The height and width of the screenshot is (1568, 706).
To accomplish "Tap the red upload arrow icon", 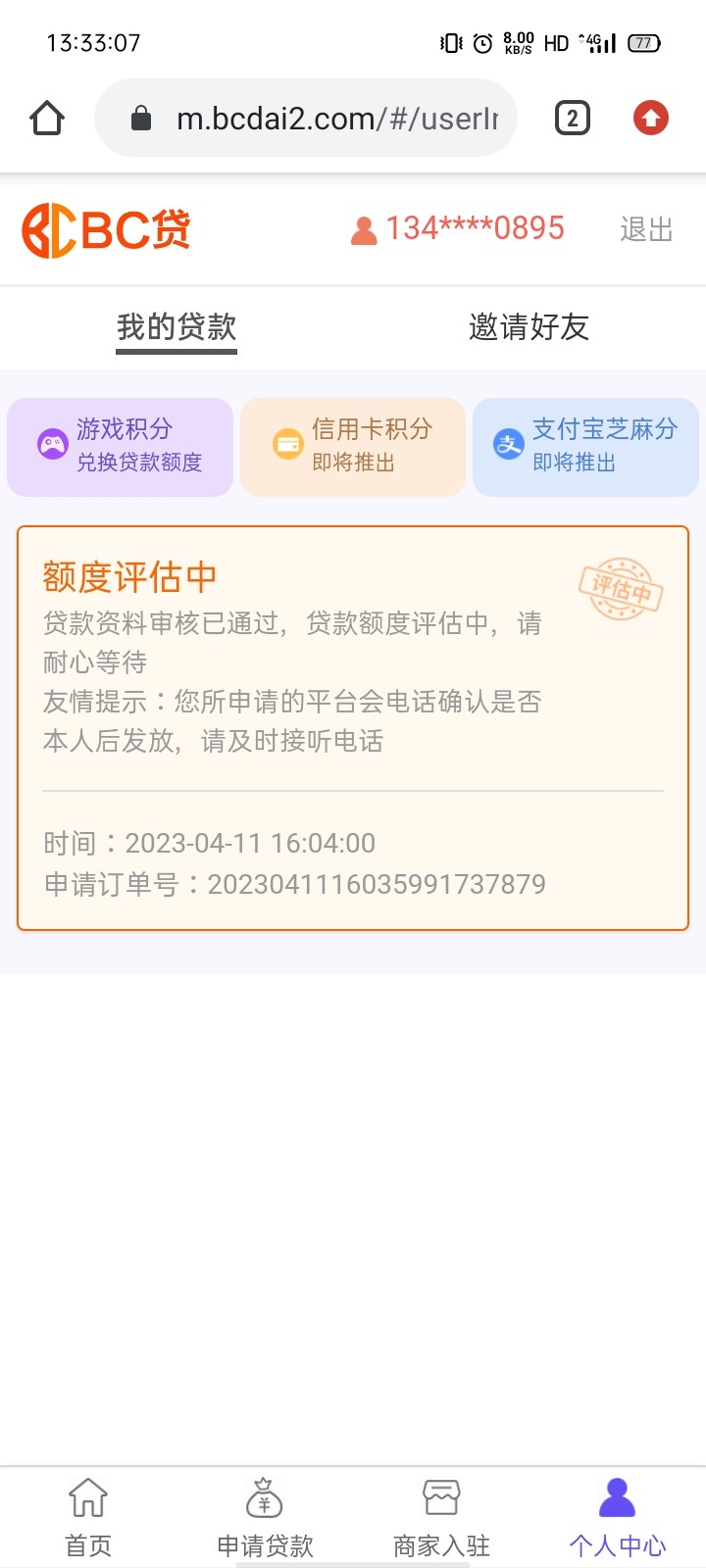I will tap(650, 119).
